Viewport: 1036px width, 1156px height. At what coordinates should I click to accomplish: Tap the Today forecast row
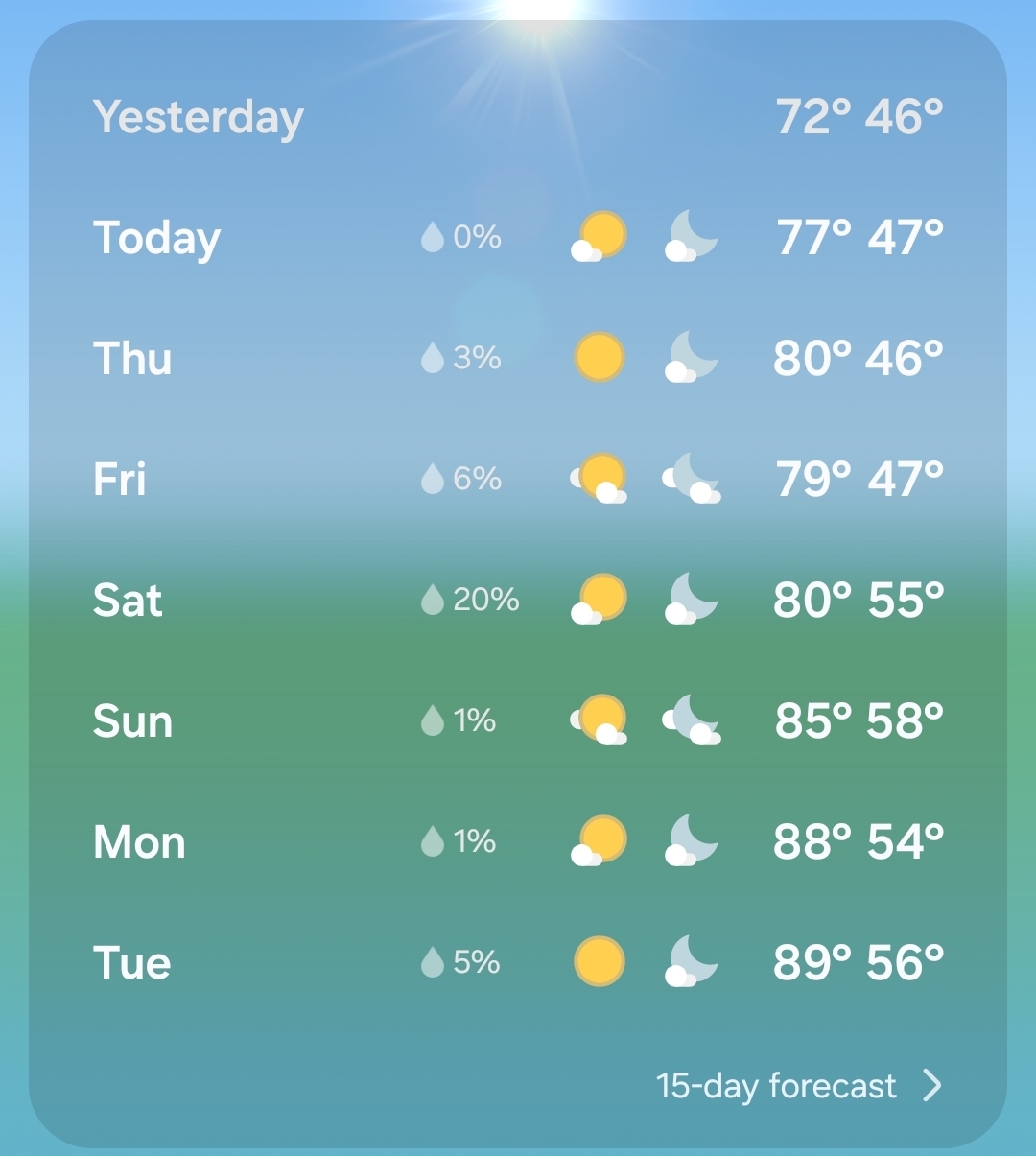tap(518, 237)
